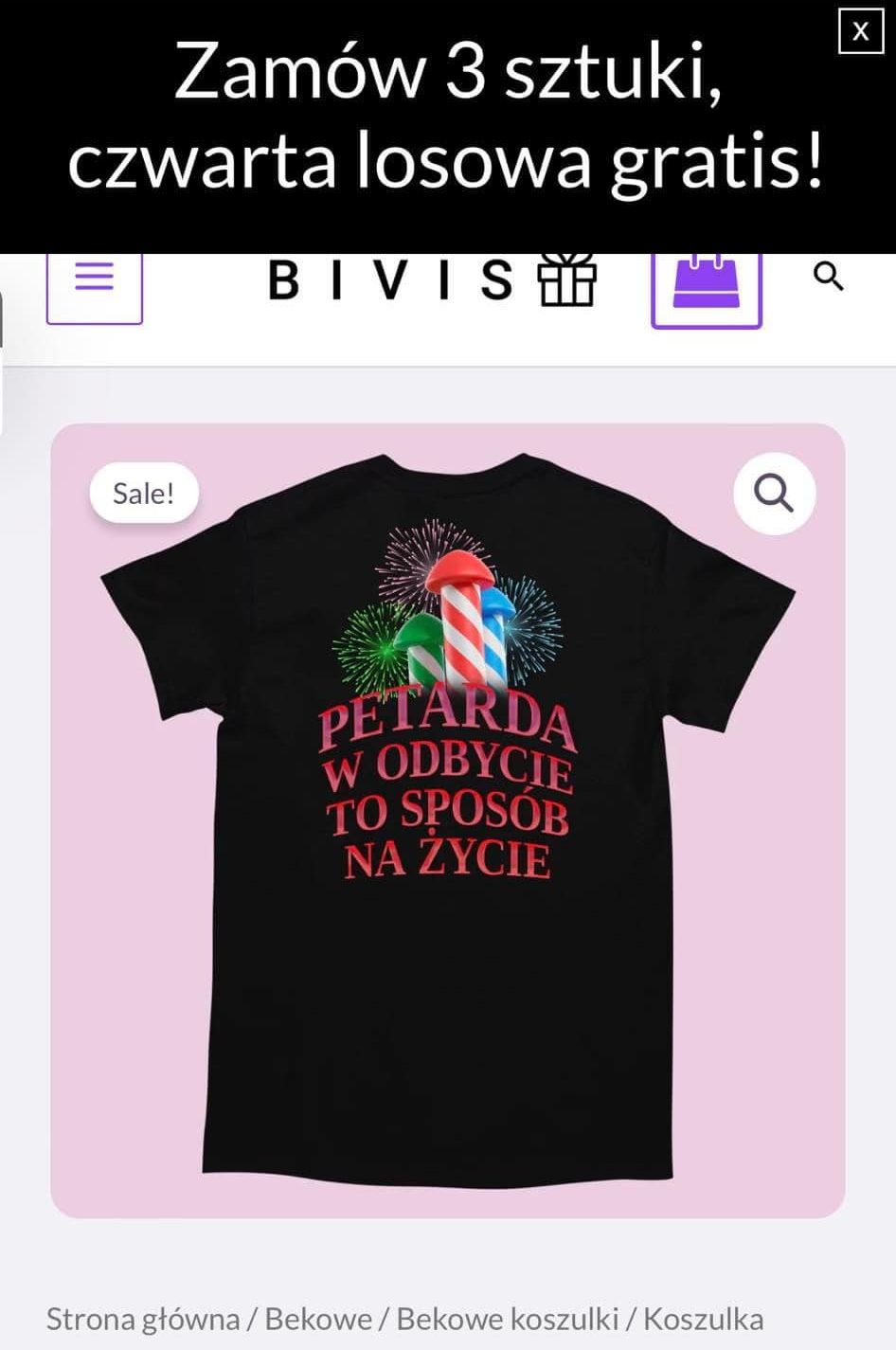The height and width of the screenshot is (1350, 896).
Task: Go to Strona główna breadcrumb
Action: tap(142, 1319)
